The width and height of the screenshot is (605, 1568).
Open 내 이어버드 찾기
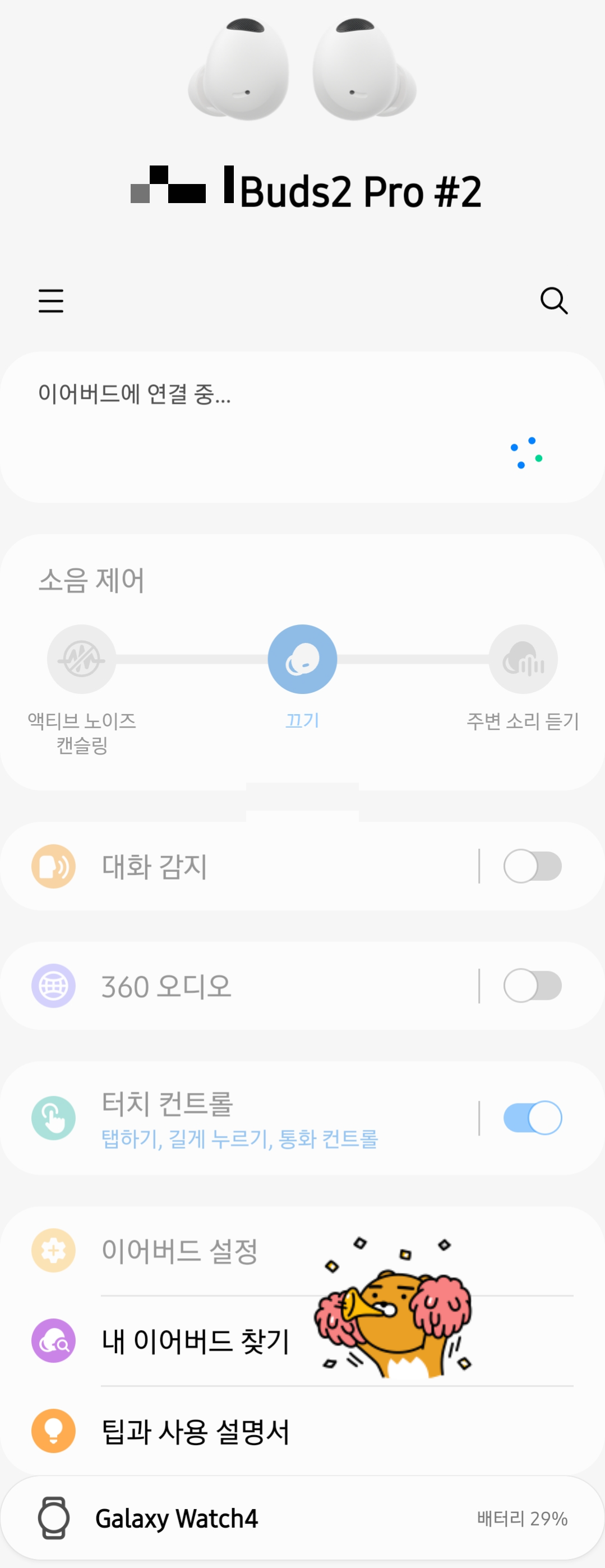coord(303,1341)
